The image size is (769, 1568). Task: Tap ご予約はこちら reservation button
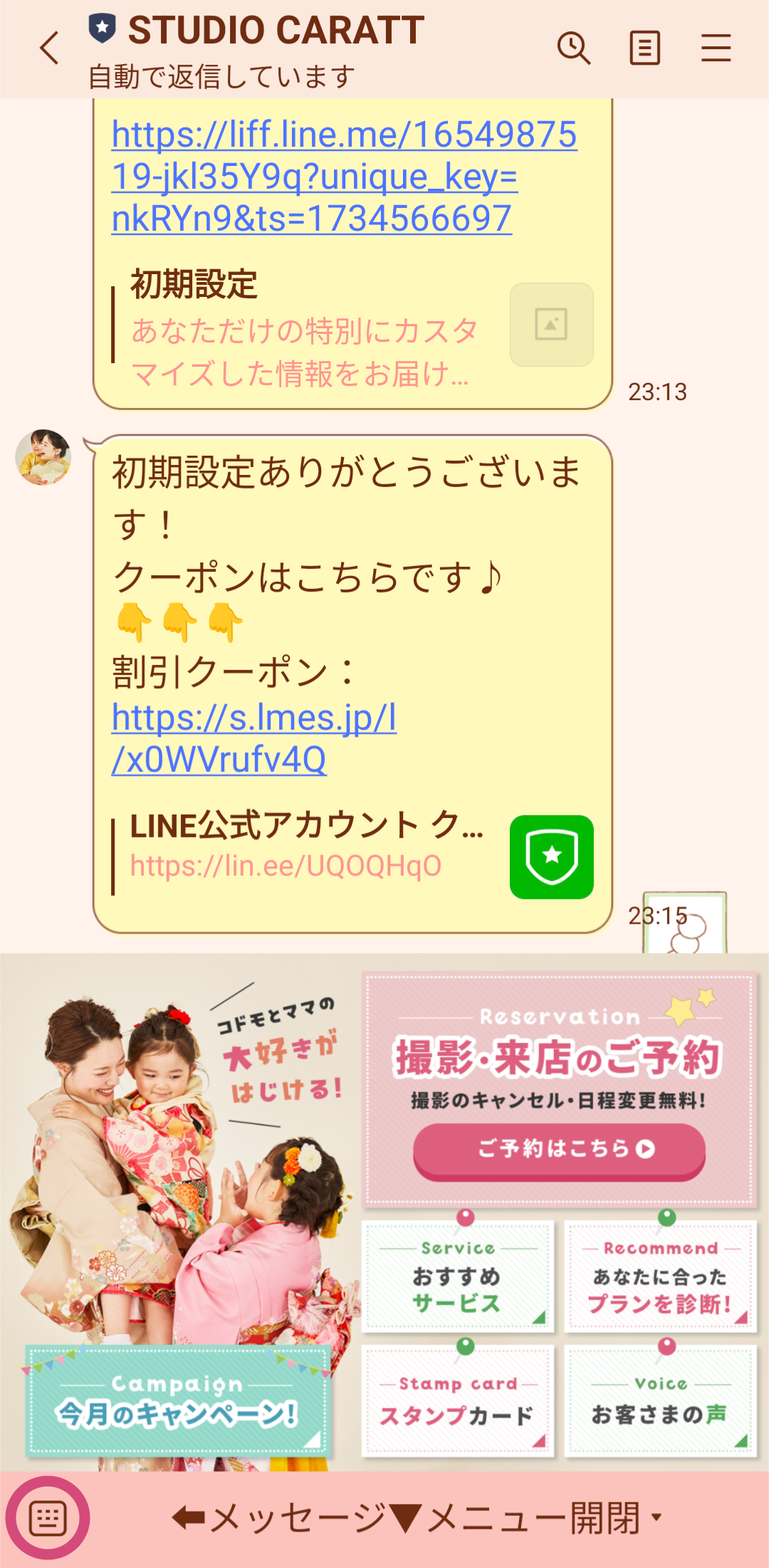click(559, 1149)
